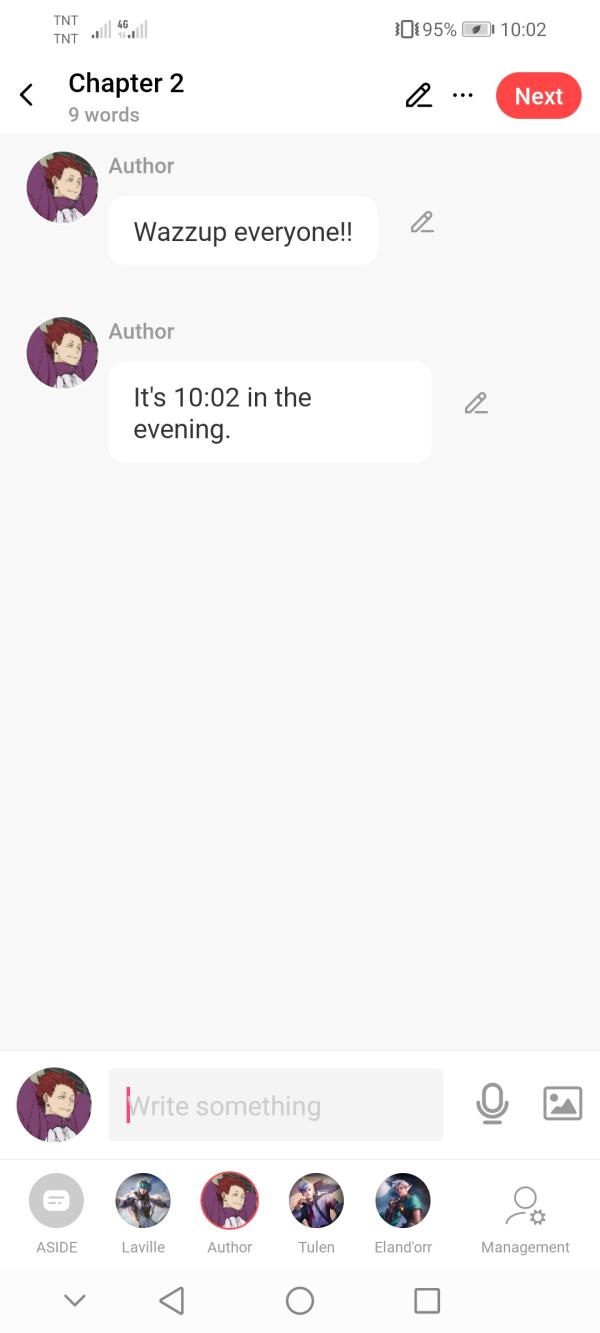Edit the "It's 10:02 in the evening" message
Screen dimensions: 600x1333
coord(476,404)
